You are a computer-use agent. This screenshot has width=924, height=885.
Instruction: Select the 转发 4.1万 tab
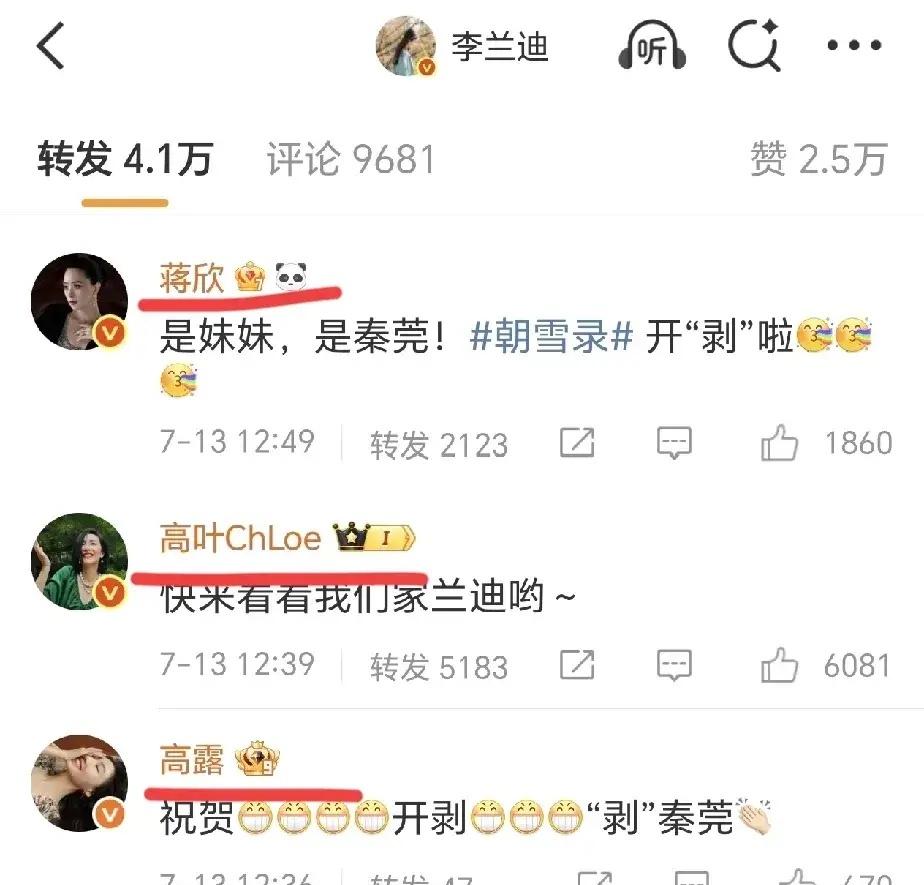[125, 160]
